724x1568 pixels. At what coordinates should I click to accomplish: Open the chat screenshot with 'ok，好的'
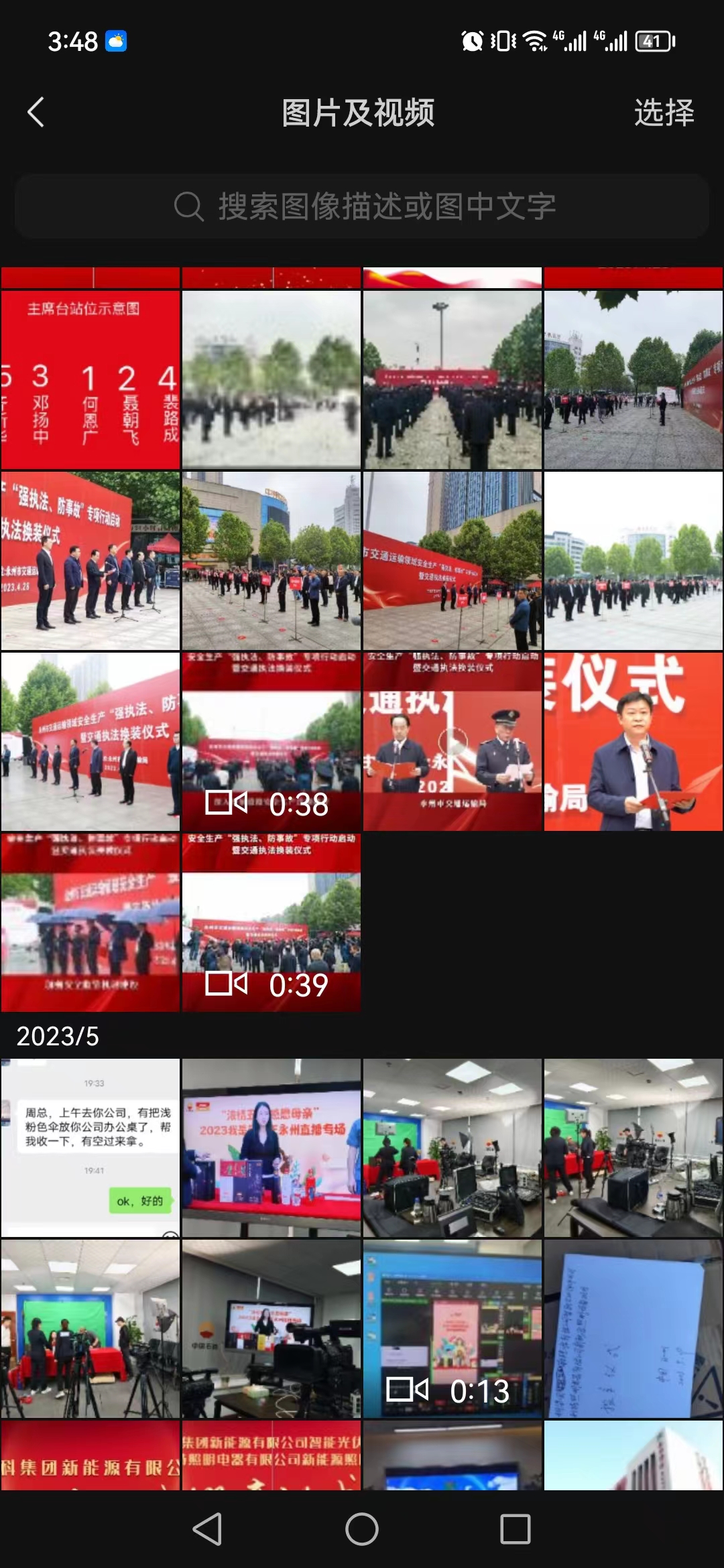pyautogui.click(x=90, y=1147)
